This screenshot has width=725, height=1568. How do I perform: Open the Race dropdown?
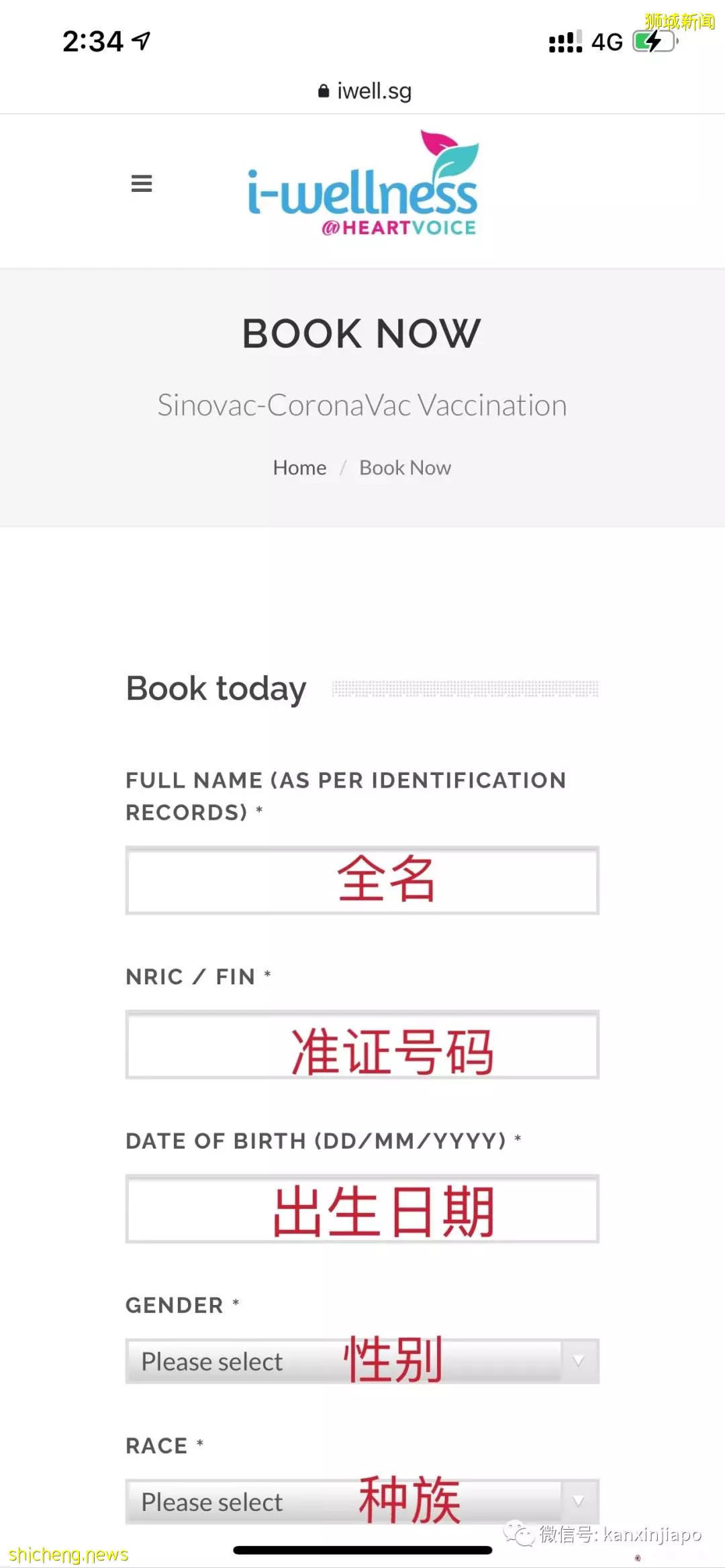(x=362, y=1502)
